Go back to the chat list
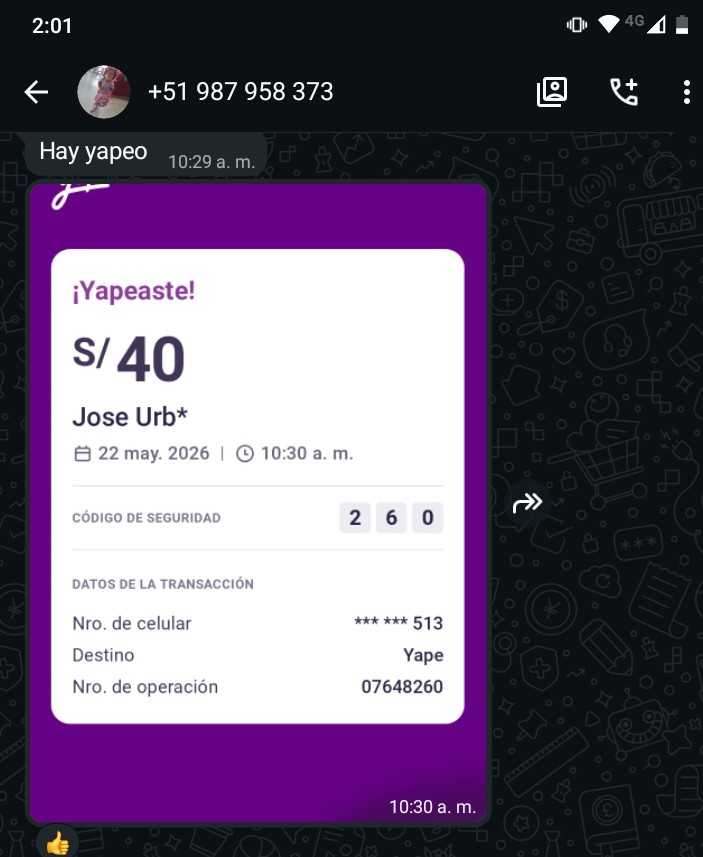Image resolution: width=703 pixels, height=857 pixels. tap(36, 92)
